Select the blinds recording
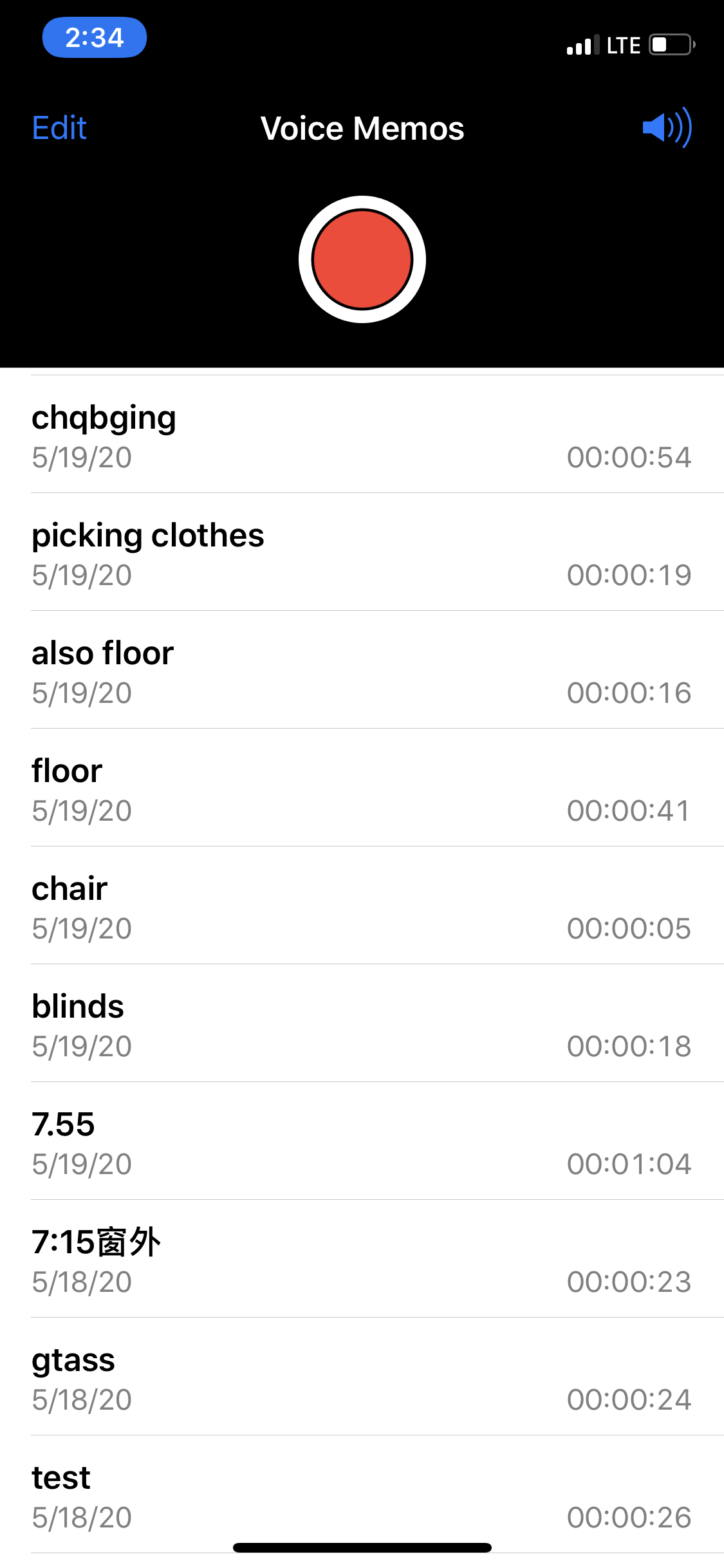The height and width of the screenshot is (1568, 724). (362, 1023)
